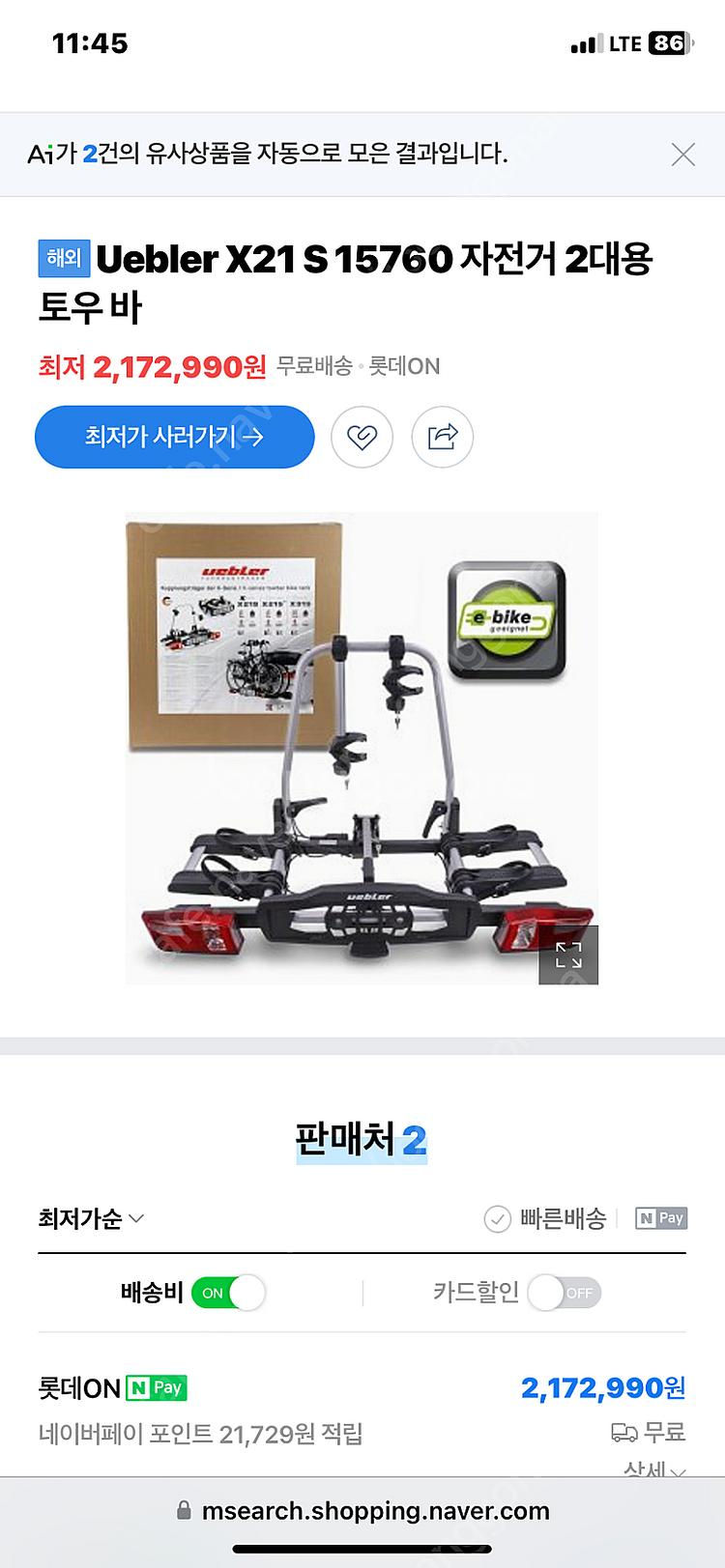Tap the N Pay icon near 빠른배송

coord(661,1218)
